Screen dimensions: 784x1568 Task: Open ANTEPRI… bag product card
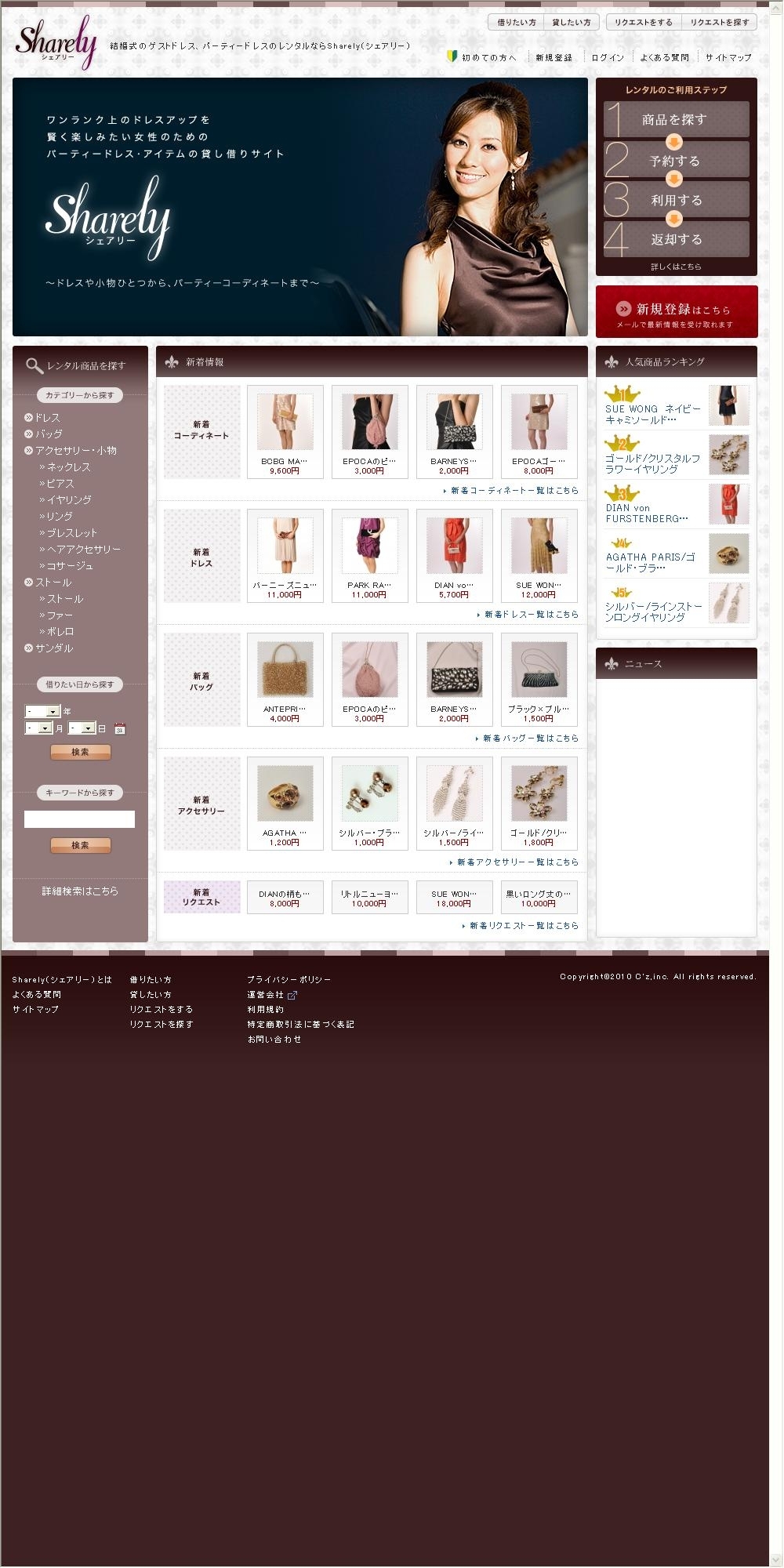pos(285,679)
